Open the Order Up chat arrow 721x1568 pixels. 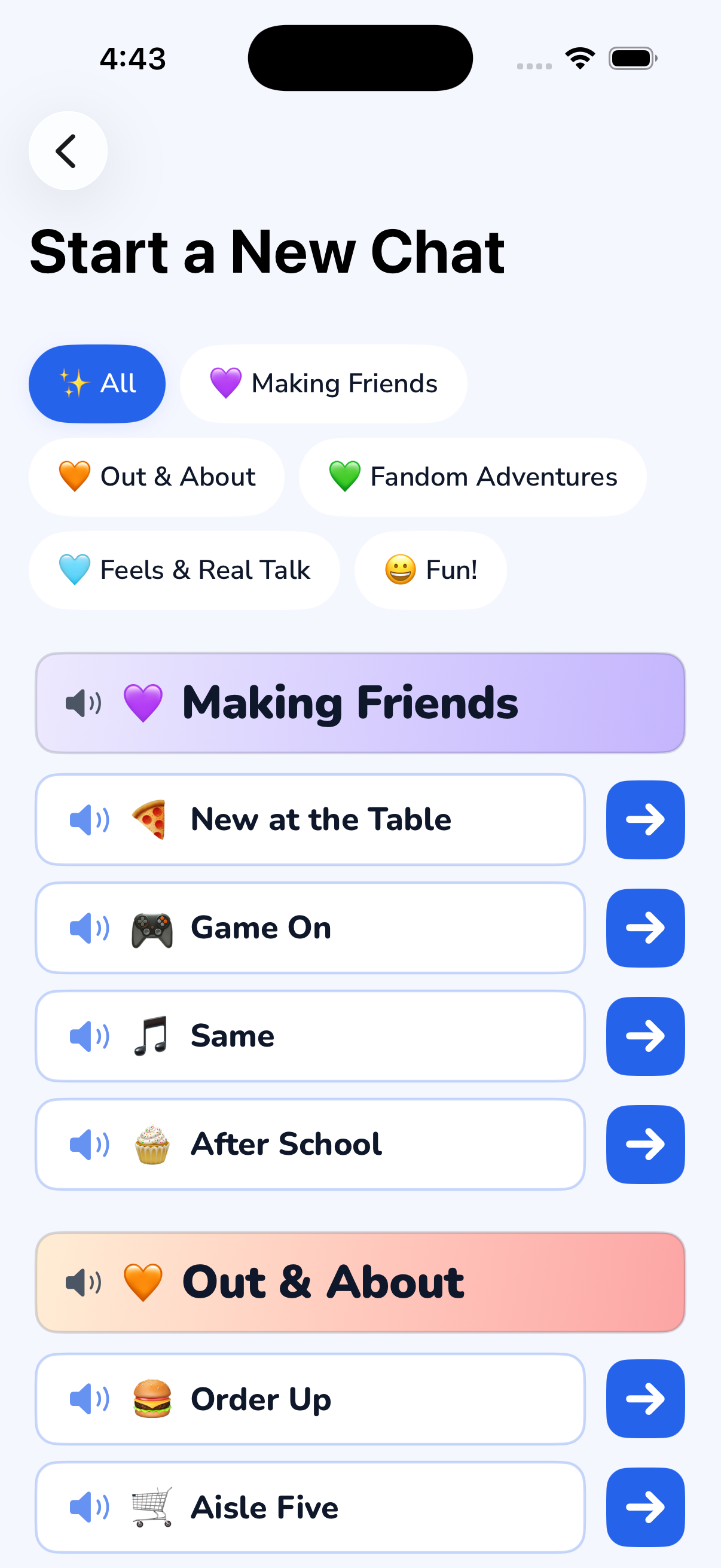click(645, 1399)
